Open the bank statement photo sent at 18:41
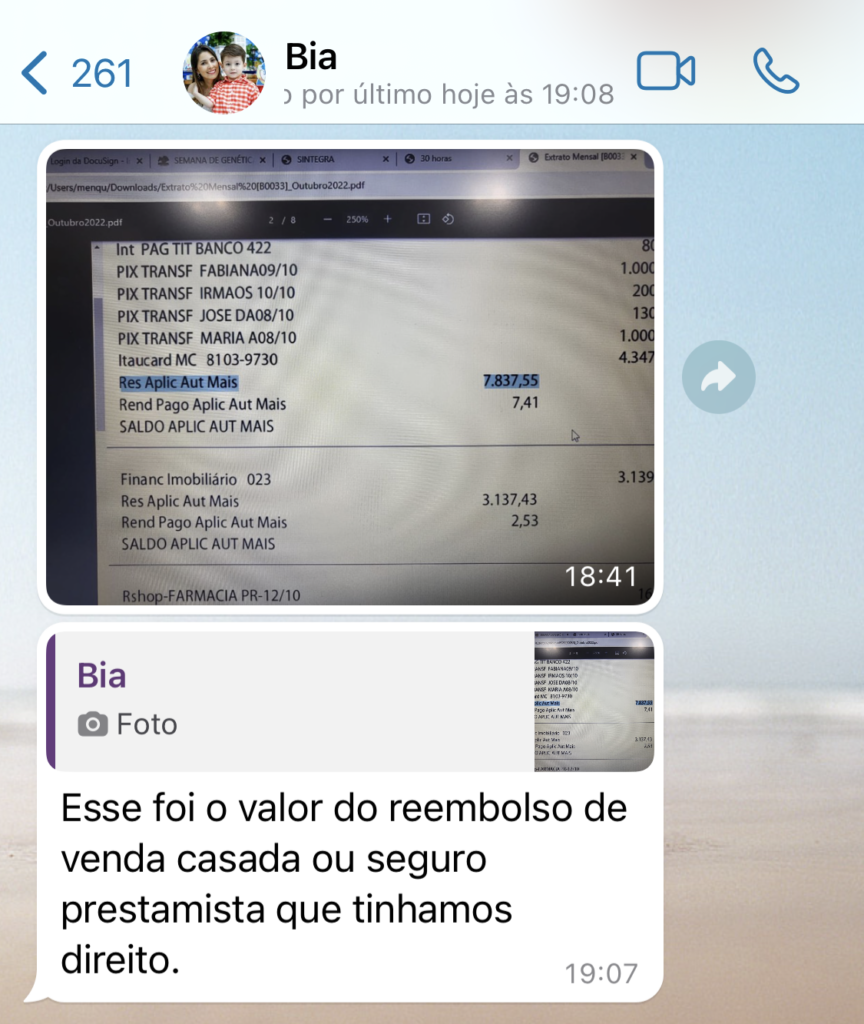This screenshot has height=1024, width=864. pyautogui.click(x=350, y=377)
